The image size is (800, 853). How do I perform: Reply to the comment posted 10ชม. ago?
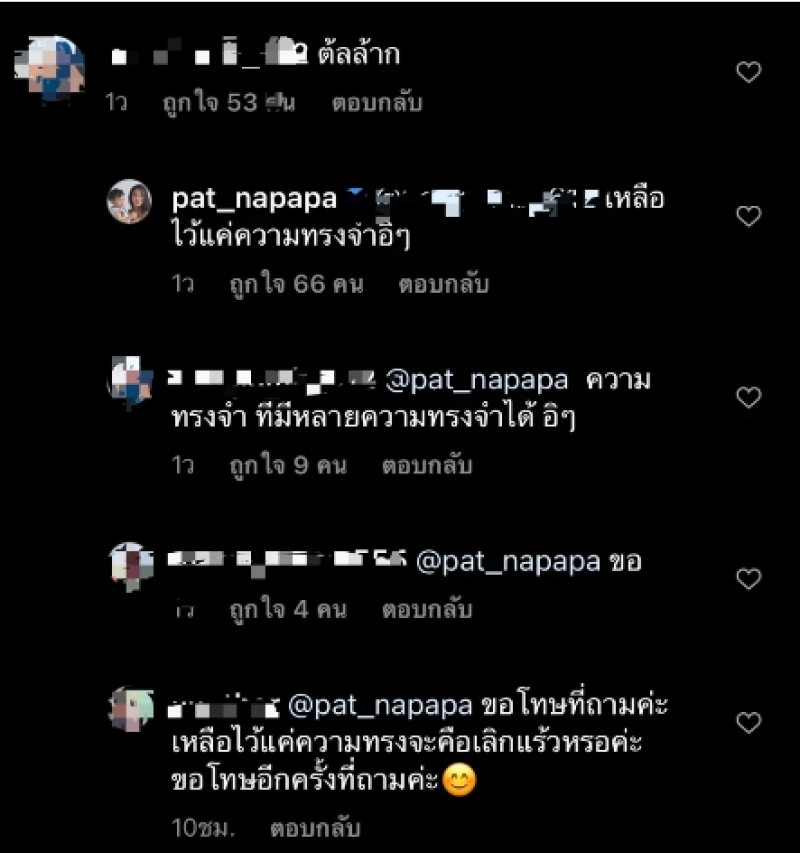click(x=314, y=829)
